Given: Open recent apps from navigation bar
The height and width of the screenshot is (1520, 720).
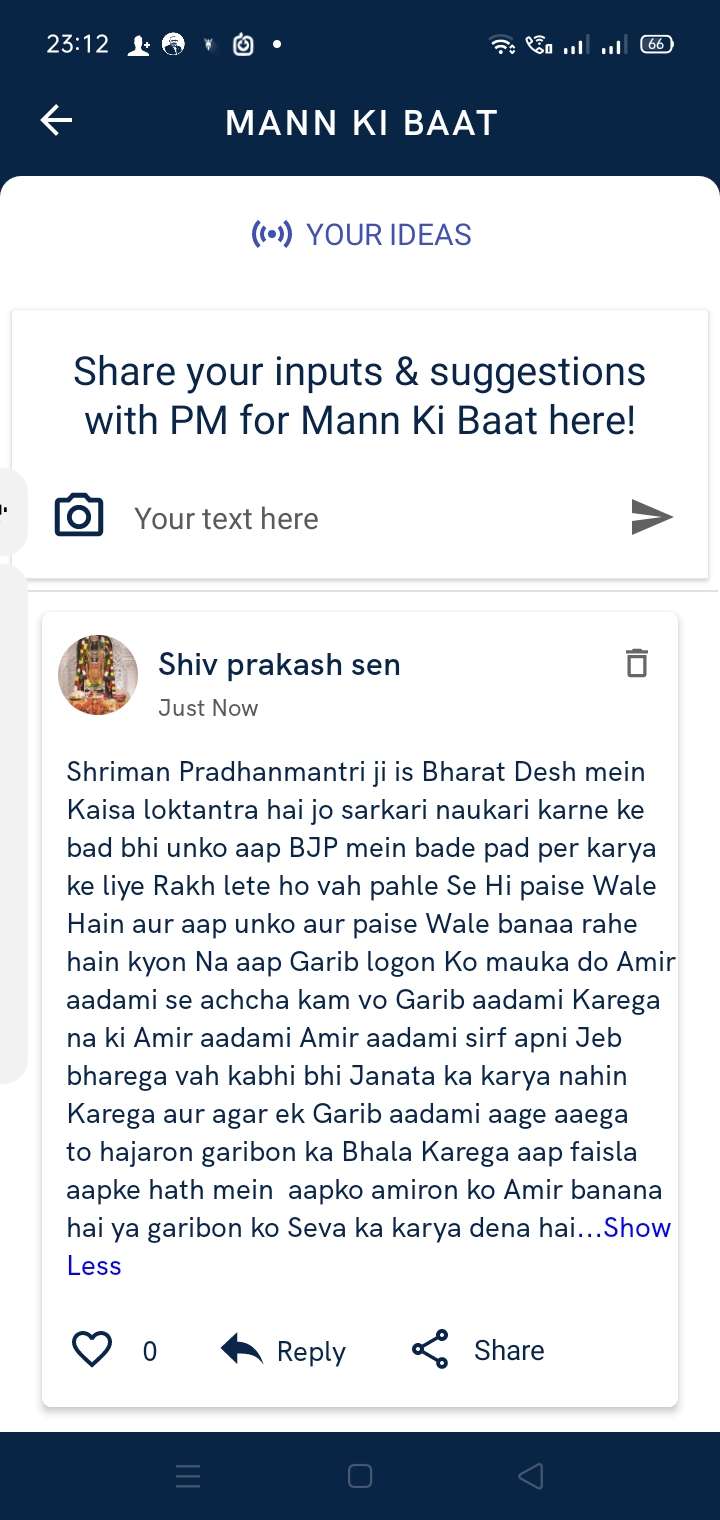Looking at the screenshot, I should tap(188, 1476).
